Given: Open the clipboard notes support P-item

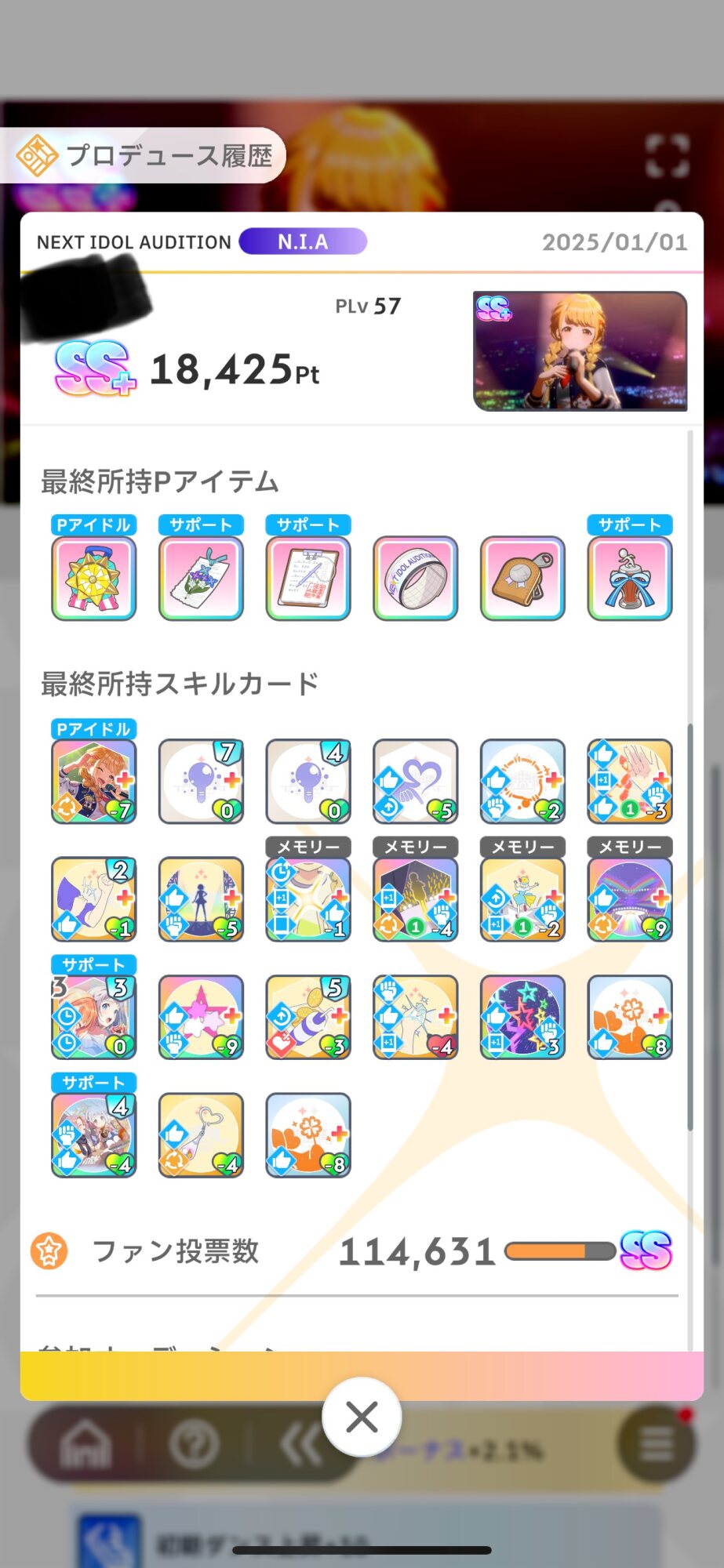Looking at the screenshot, I should [308, 578].
